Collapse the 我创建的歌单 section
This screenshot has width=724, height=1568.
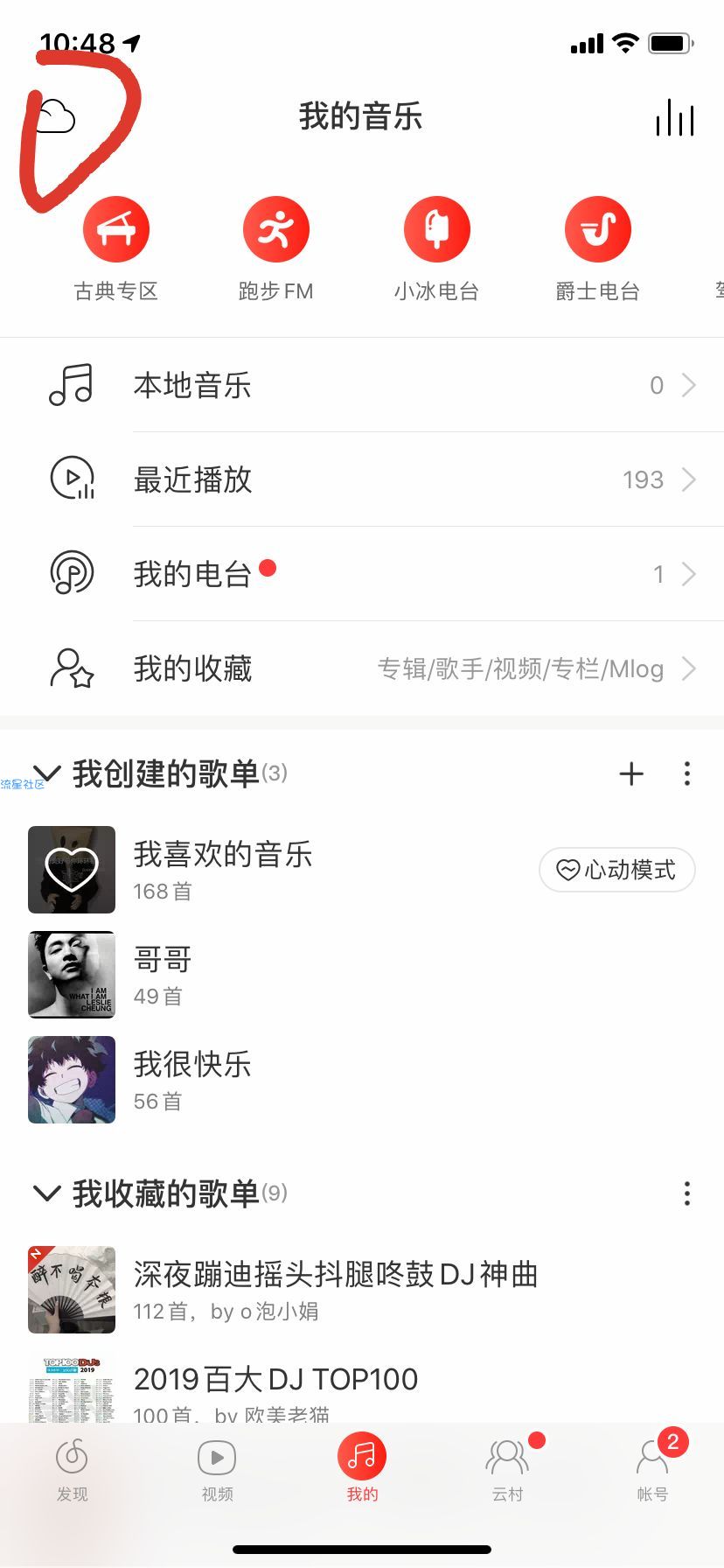[45, 773]
